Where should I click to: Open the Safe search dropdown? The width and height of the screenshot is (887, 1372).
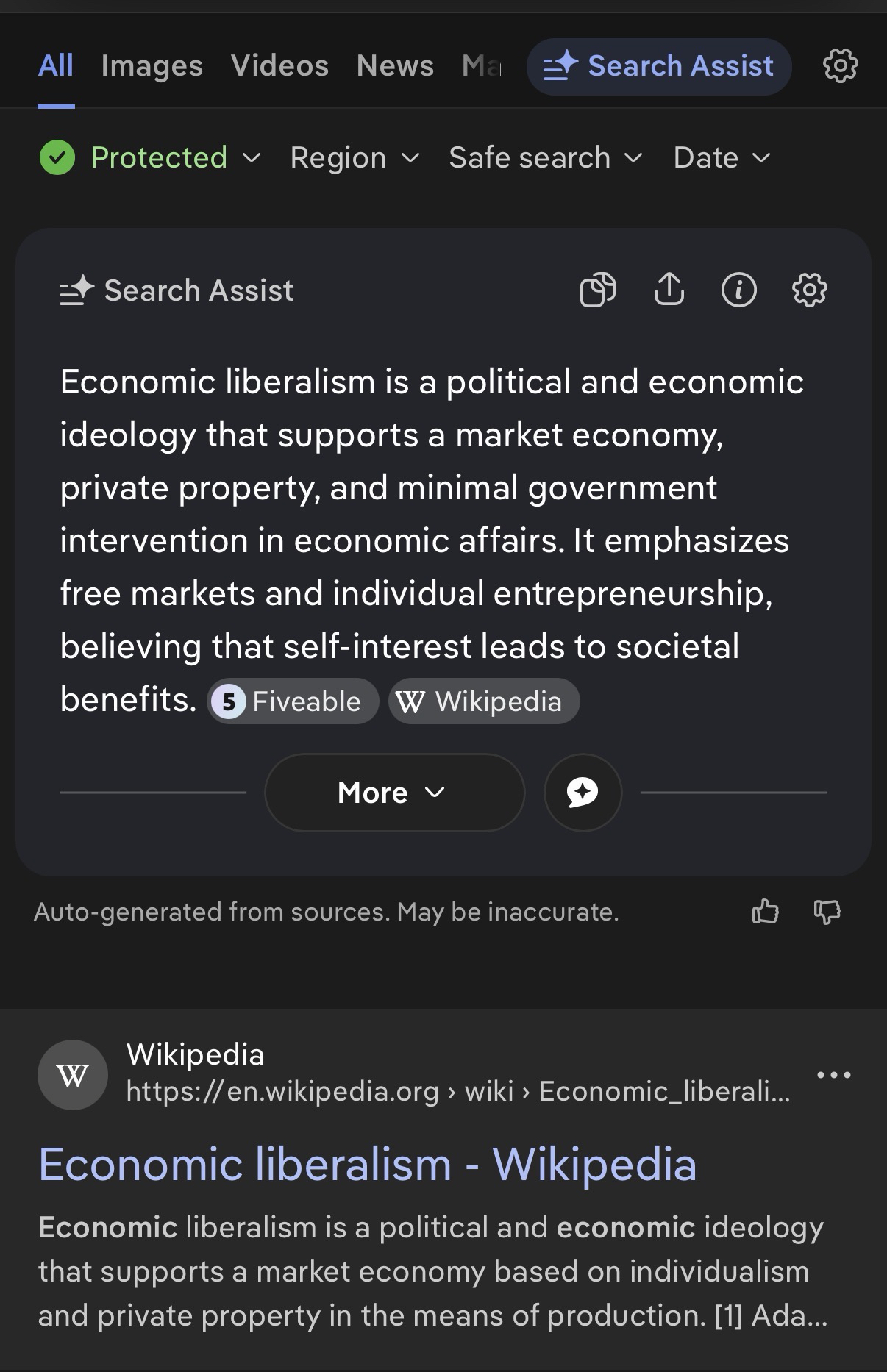click(546, 157)
